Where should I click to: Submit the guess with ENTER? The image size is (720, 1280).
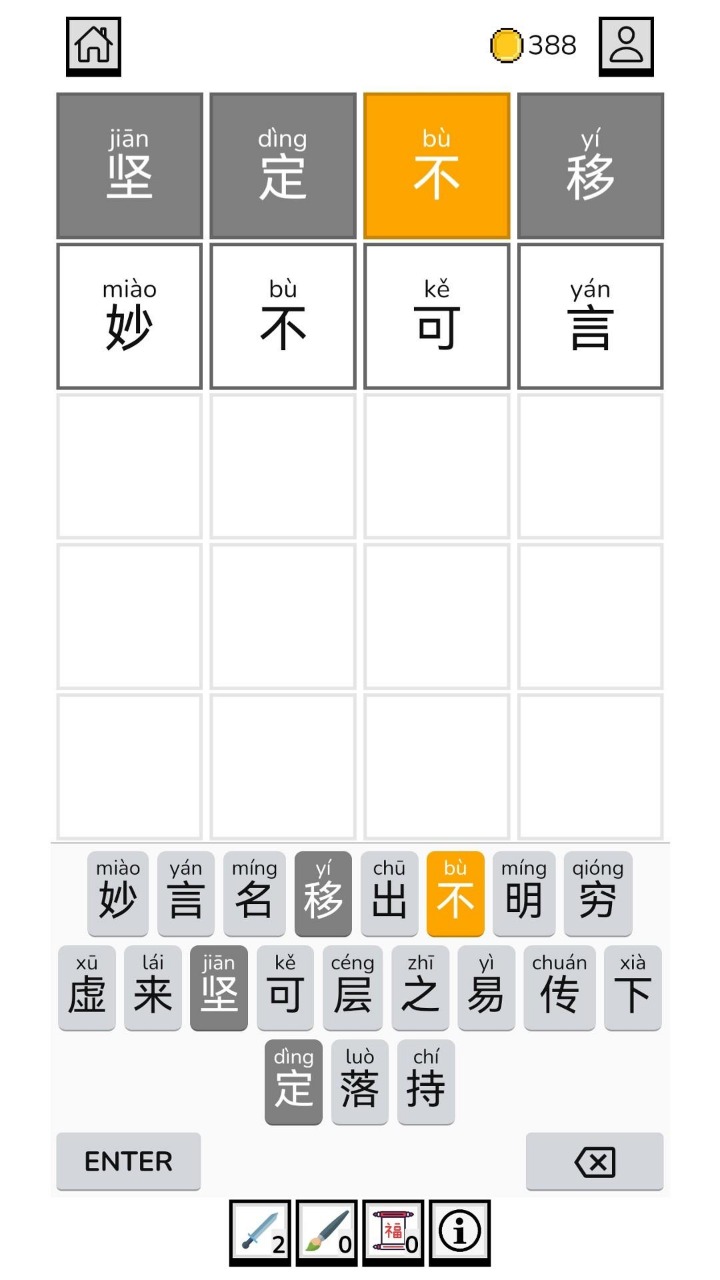(128, 1161)
